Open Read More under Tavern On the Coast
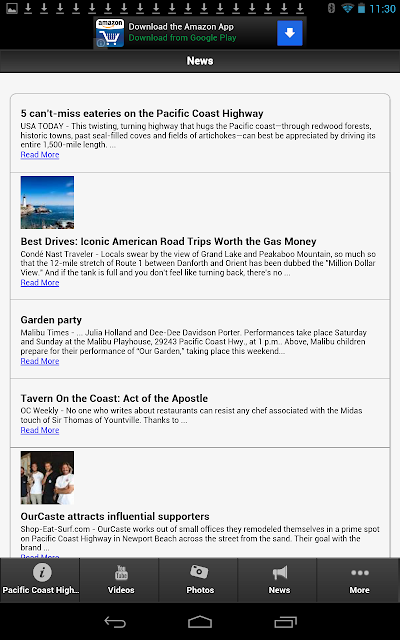This screenshot has height=640, width=400. tap(40, 430)
